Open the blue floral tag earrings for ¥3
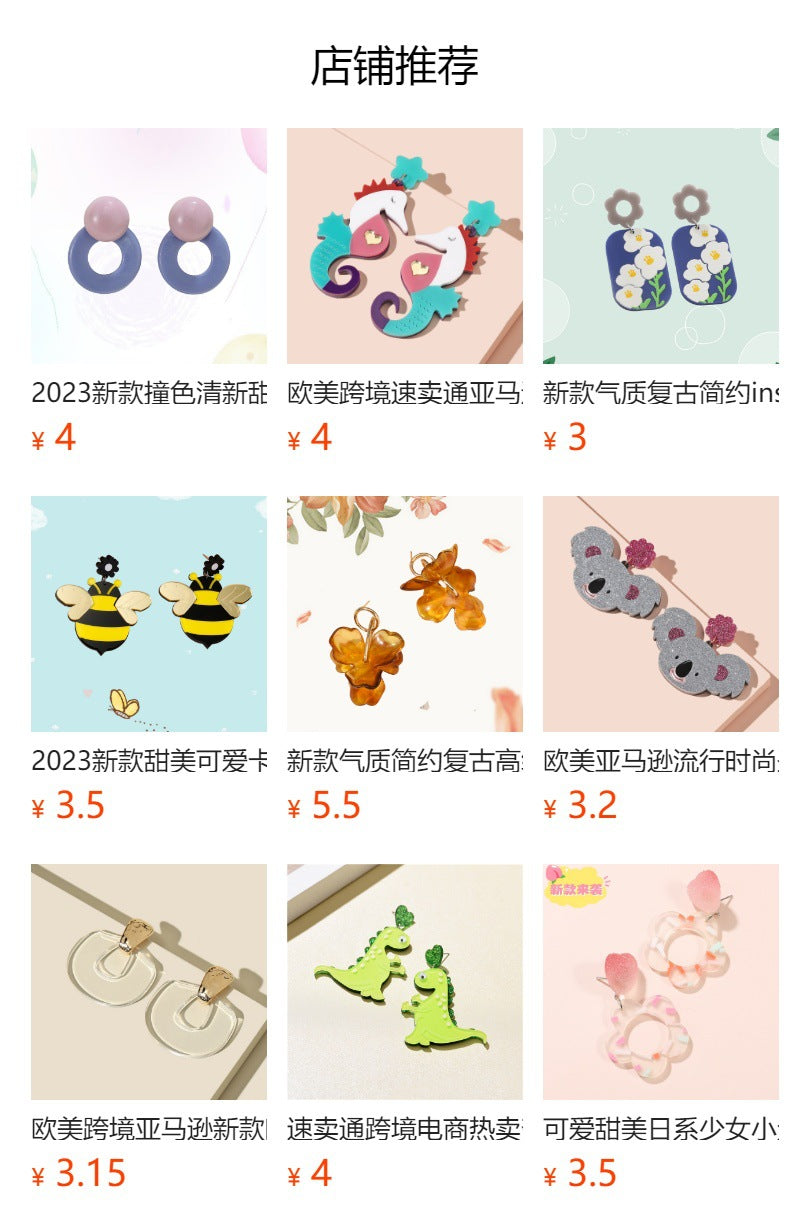This screenshot has height=1232, width=790. pyautogui.click(x=661, y=246)
